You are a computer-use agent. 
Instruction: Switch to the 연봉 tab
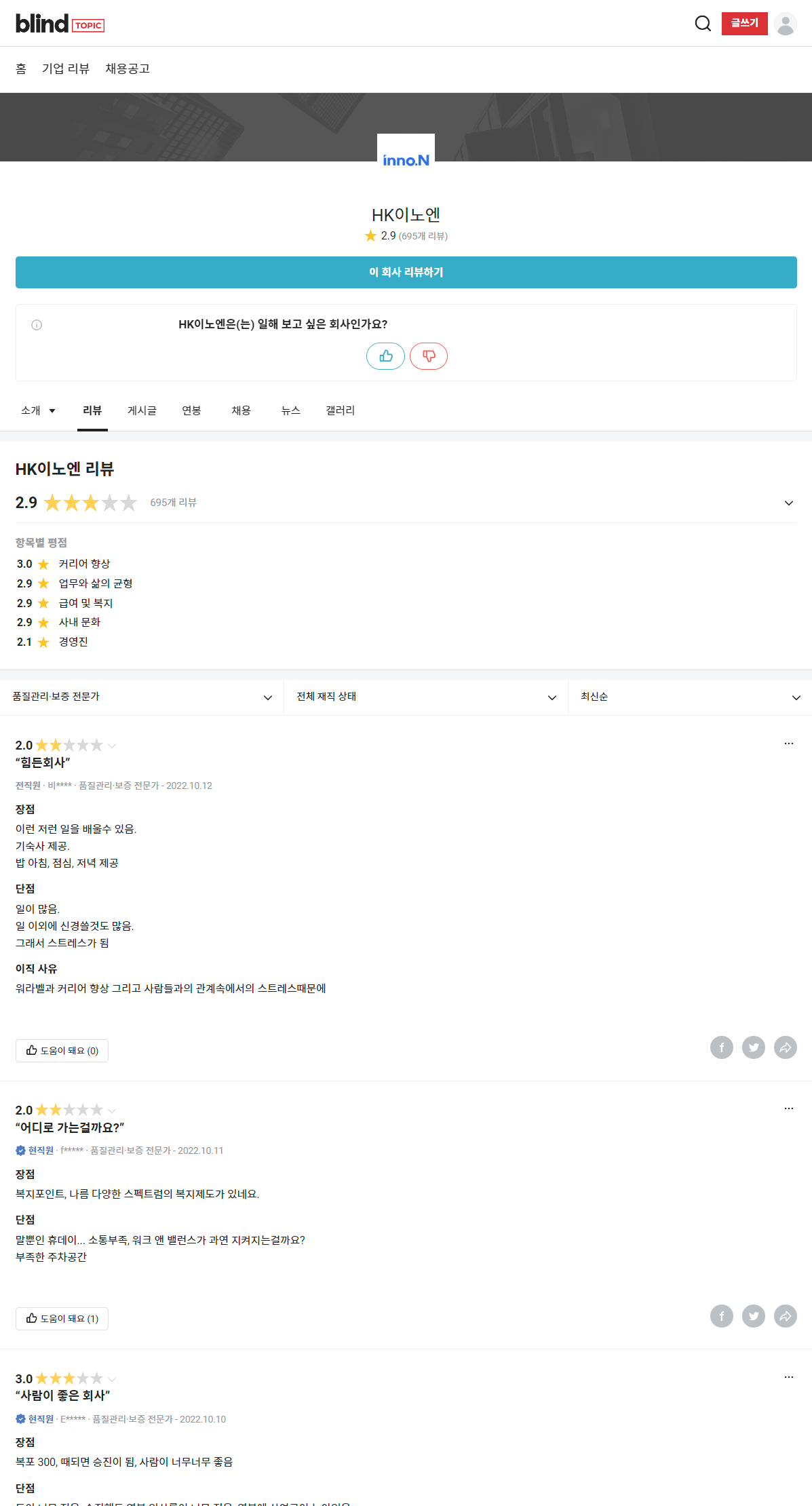tap(191, 410)
